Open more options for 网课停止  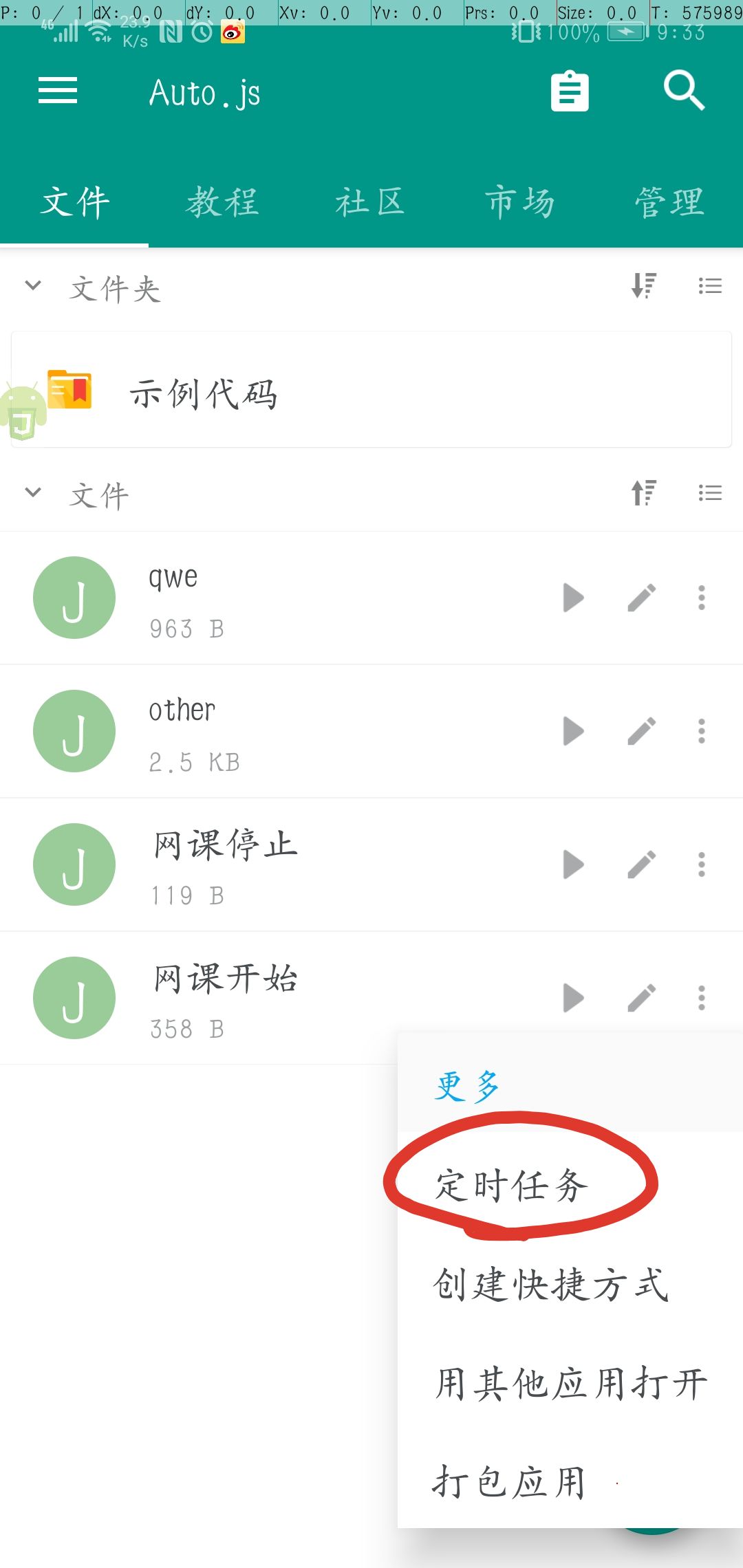[x=701, y=864]
